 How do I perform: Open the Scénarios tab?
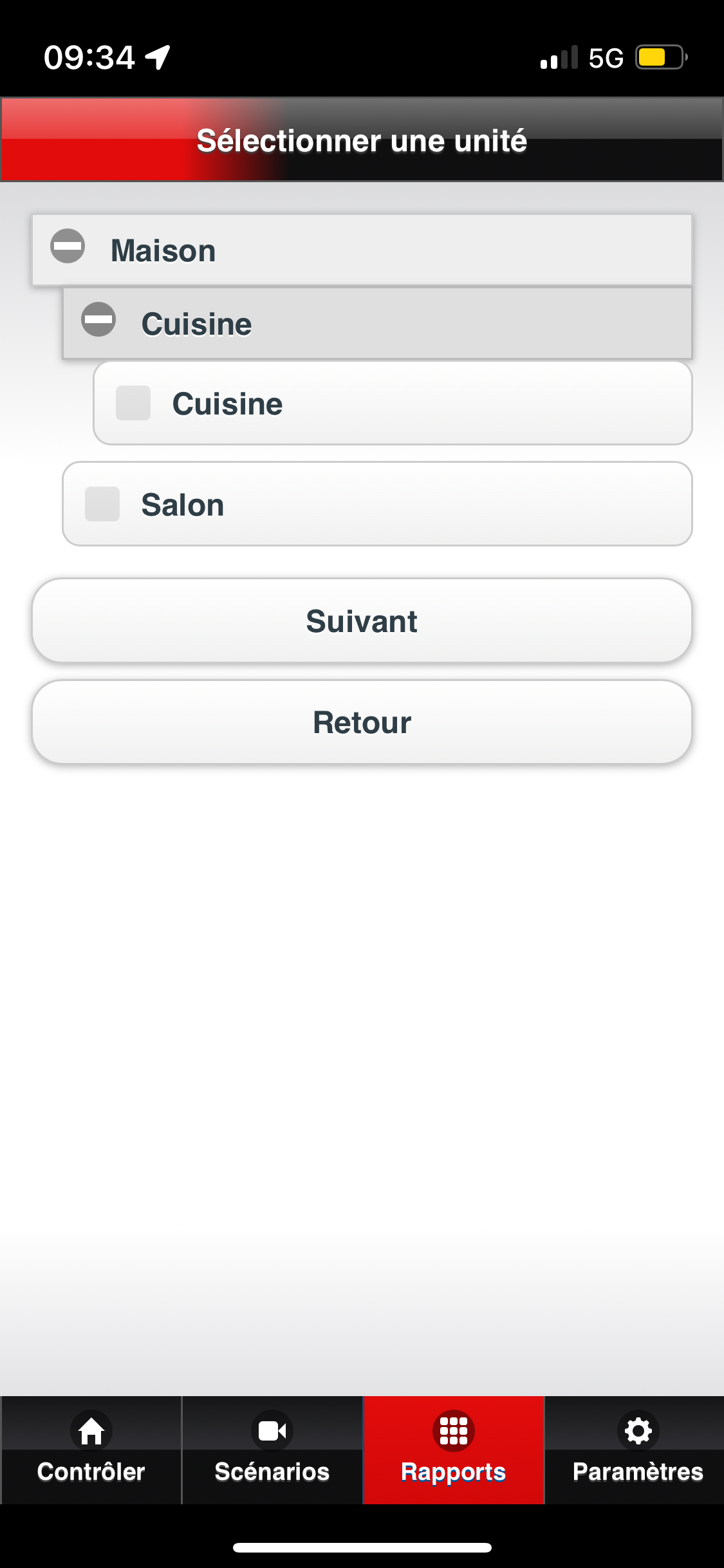pyautogui.click(x=272, y=1450)
